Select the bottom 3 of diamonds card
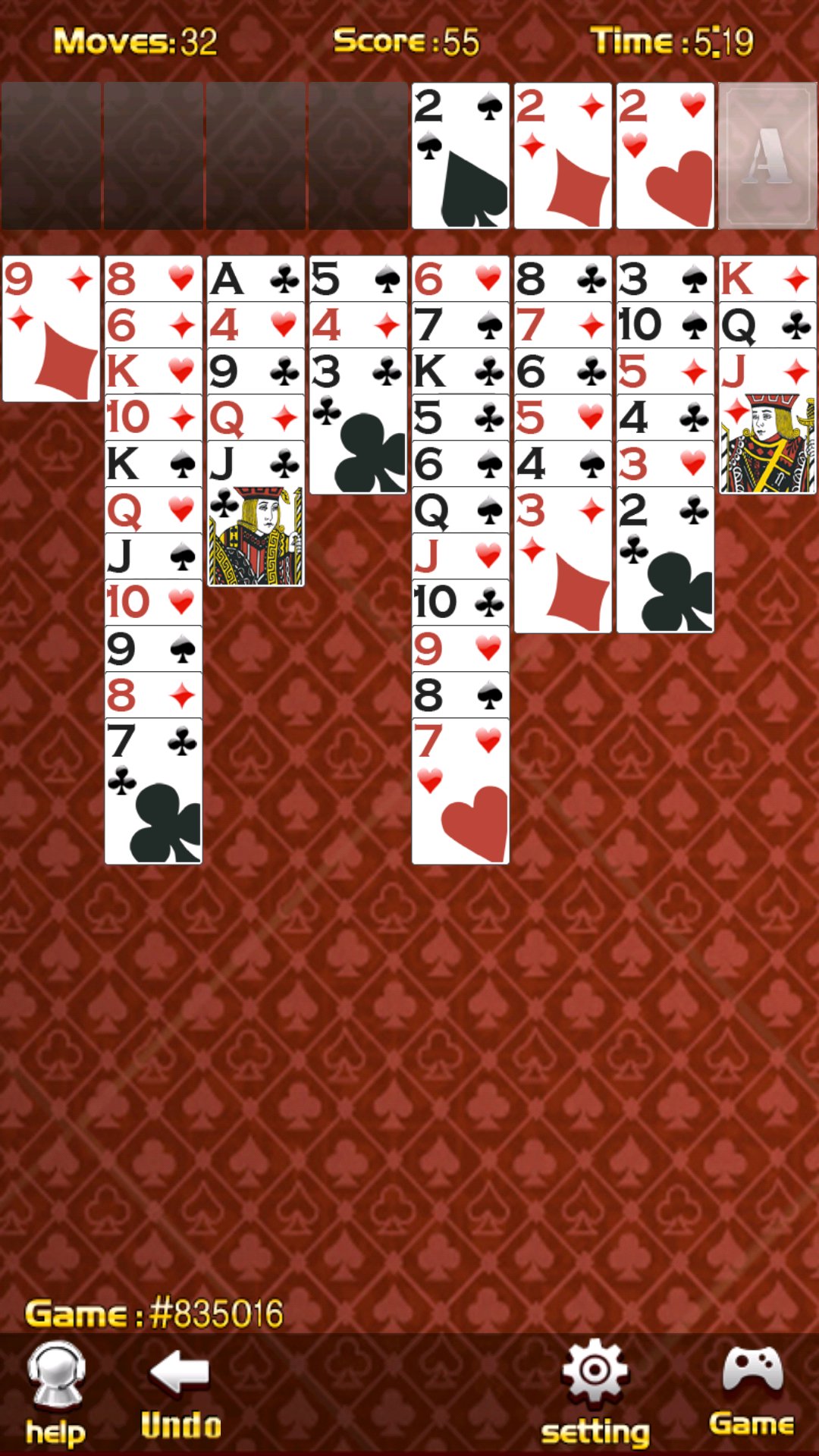Screen dimensions: 819x1456 (563, 560)
